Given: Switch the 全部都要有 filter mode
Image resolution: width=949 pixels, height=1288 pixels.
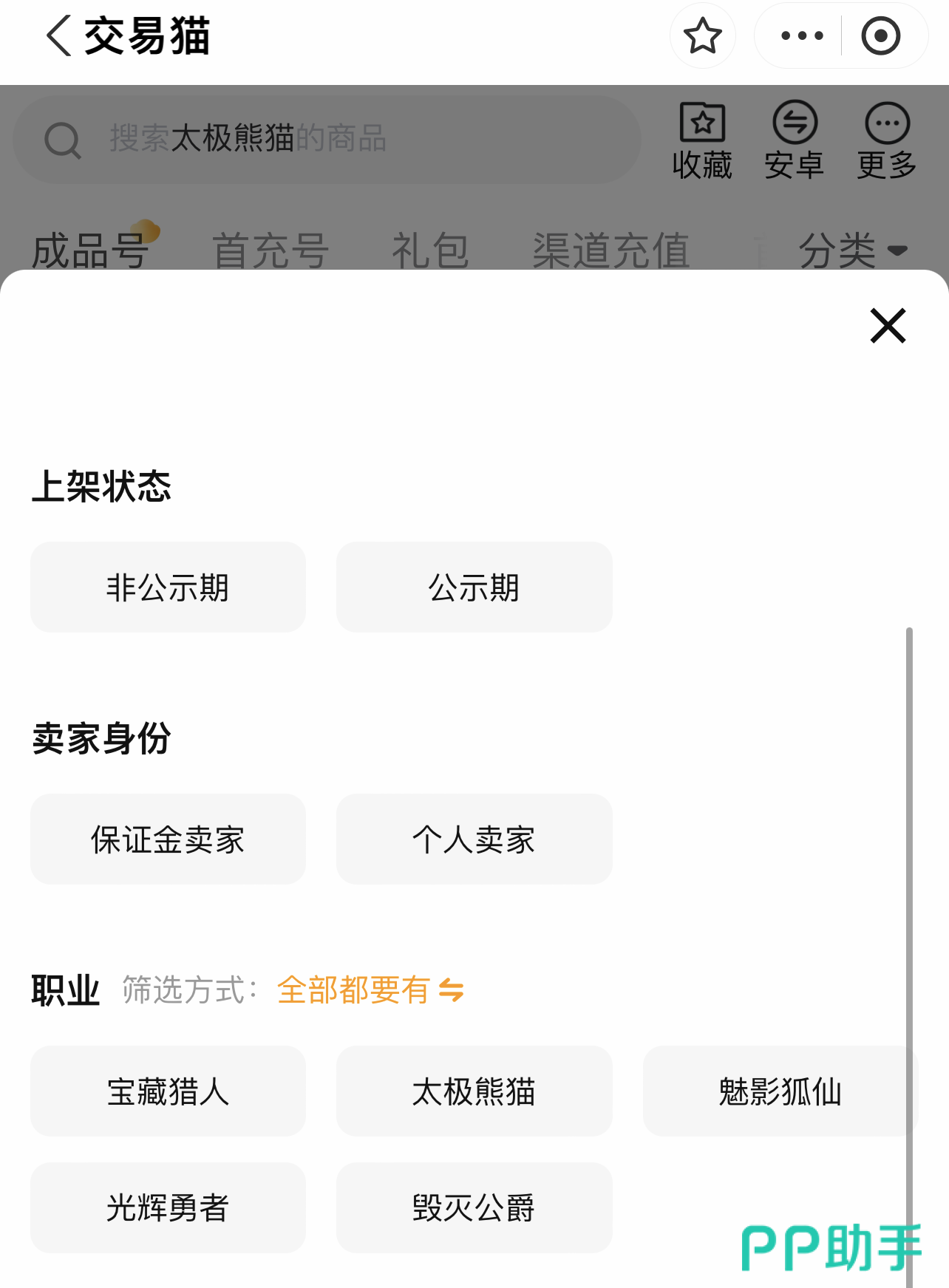Looking at the screenshot, I should 370,989.
